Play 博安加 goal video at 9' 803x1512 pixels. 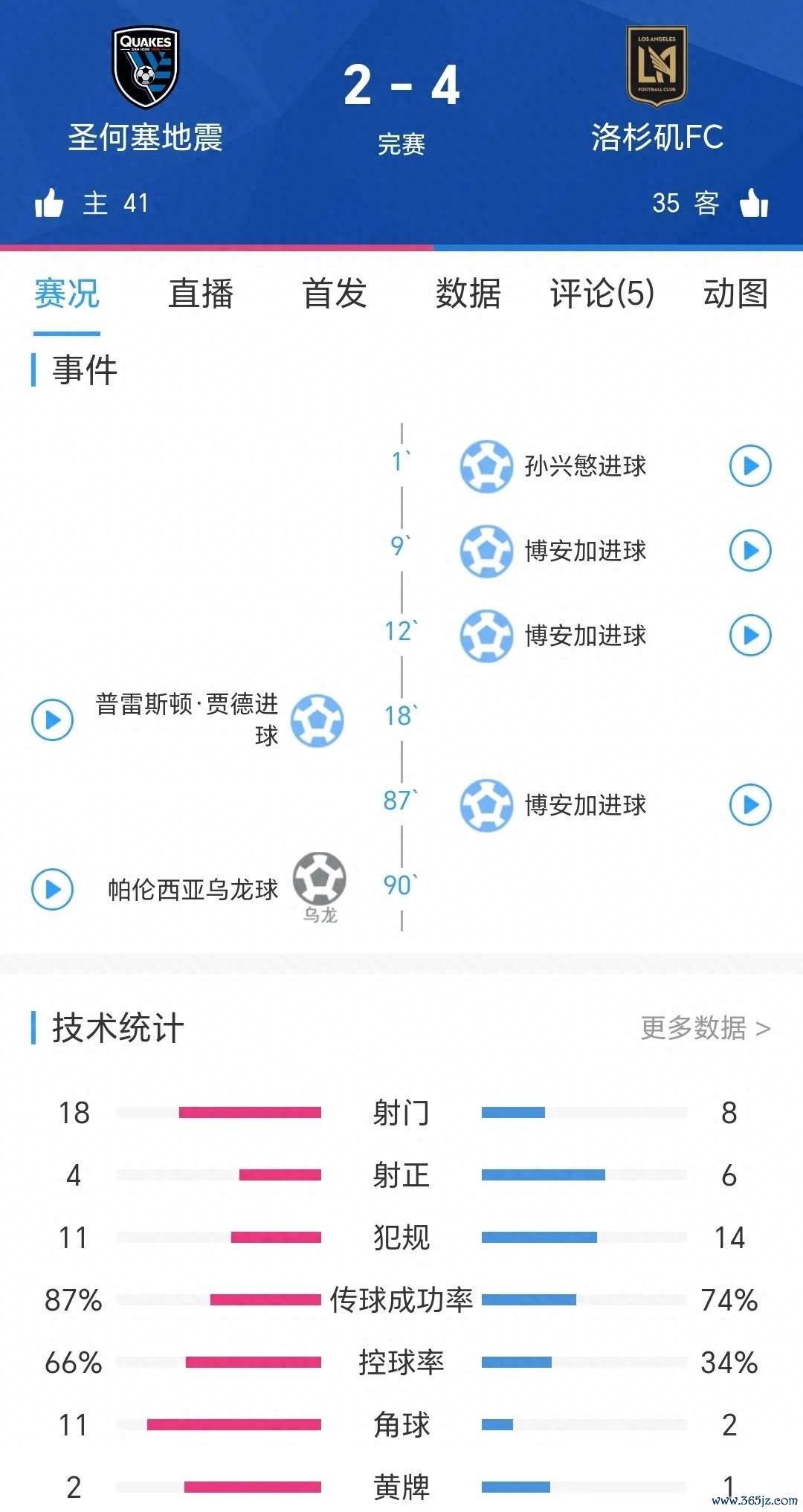point(750,551)
